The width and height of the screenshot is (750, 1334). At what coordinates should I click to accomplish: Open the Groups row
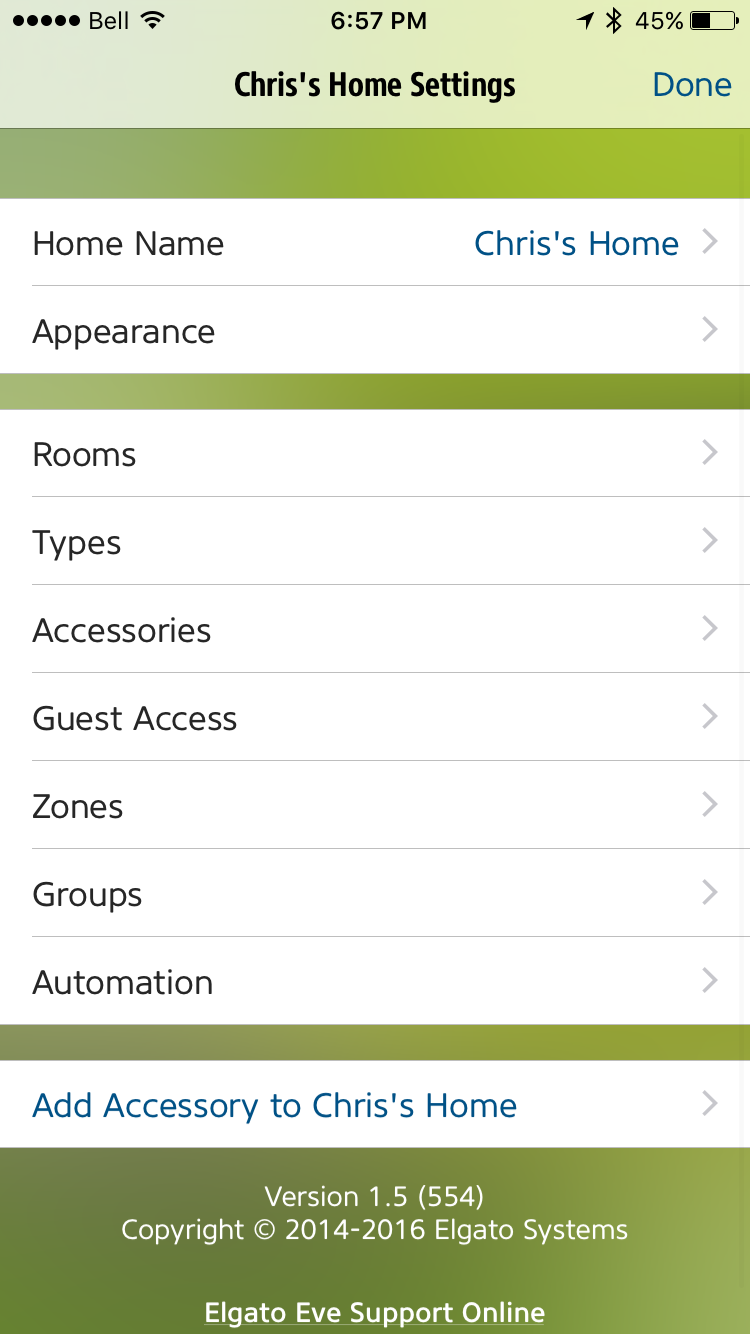375,894
